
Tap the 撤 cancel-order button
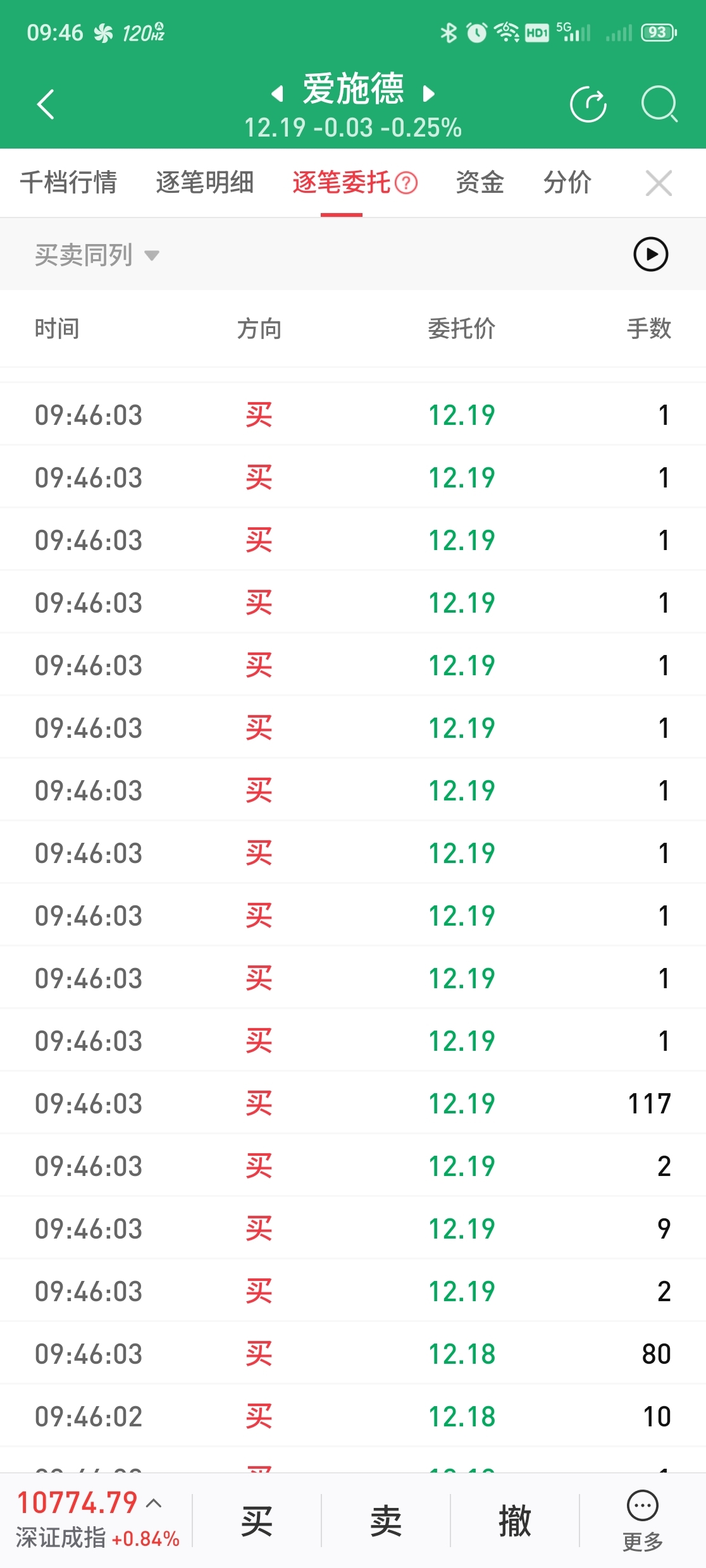515,1521
